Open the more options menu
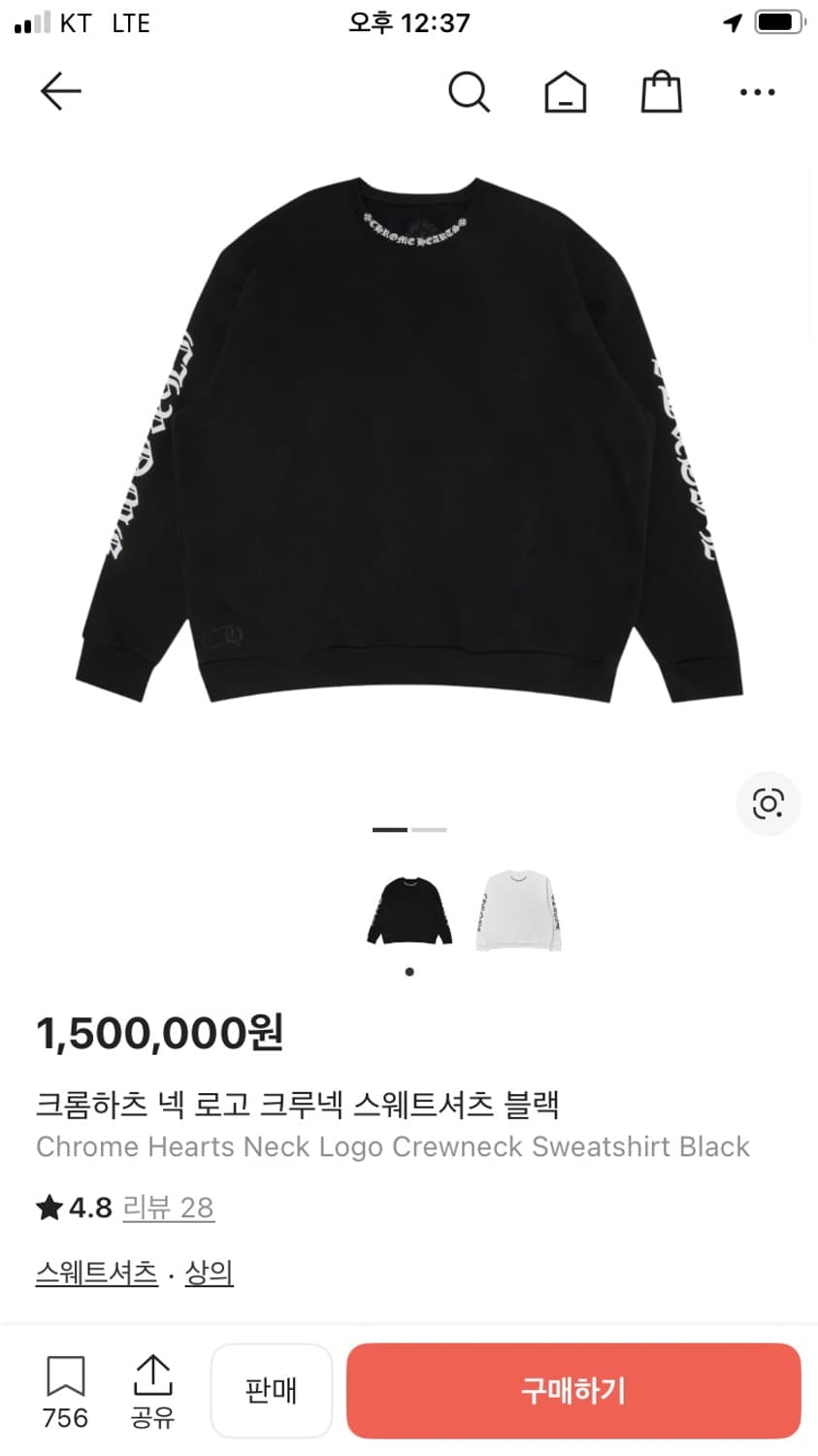 click(756, 92)
